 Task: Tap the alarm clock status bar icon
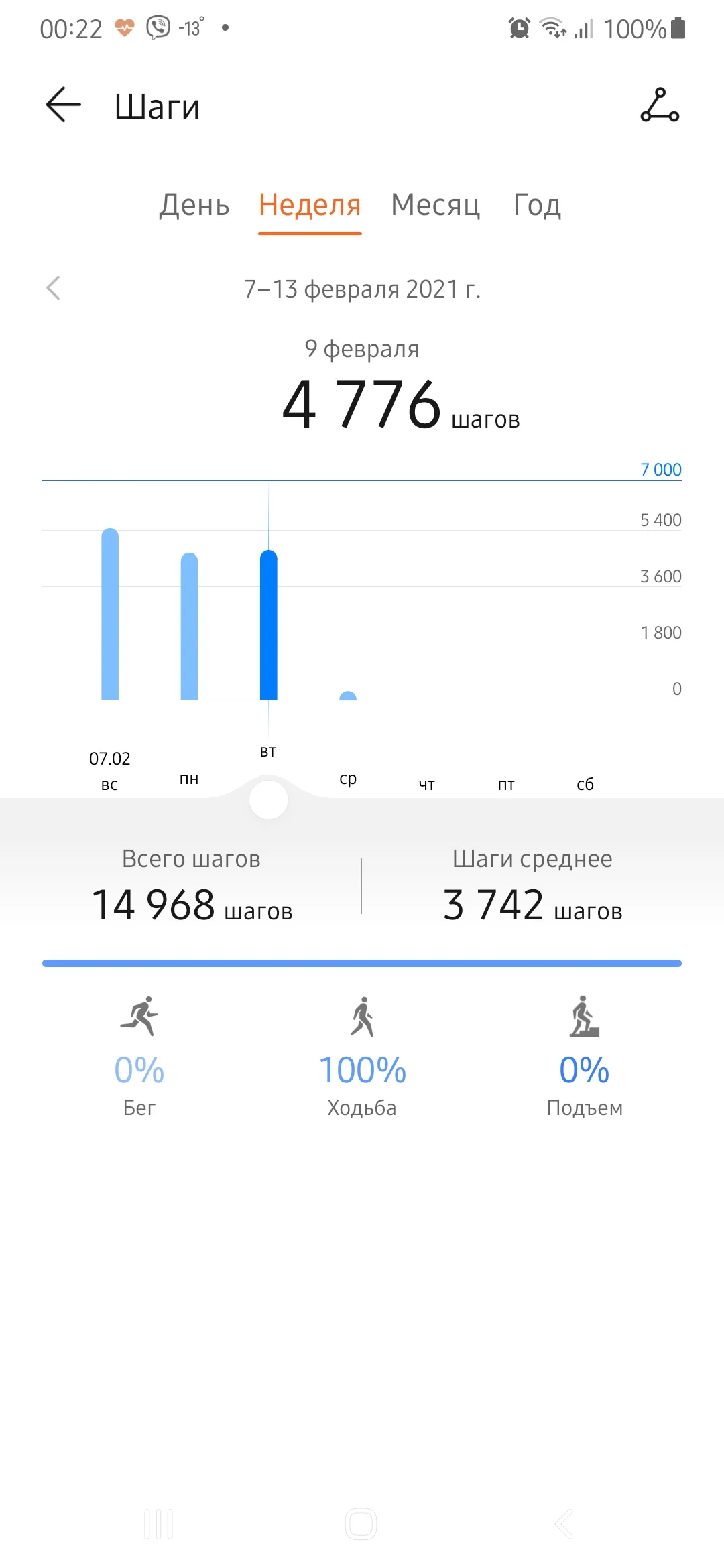(520, 28)
